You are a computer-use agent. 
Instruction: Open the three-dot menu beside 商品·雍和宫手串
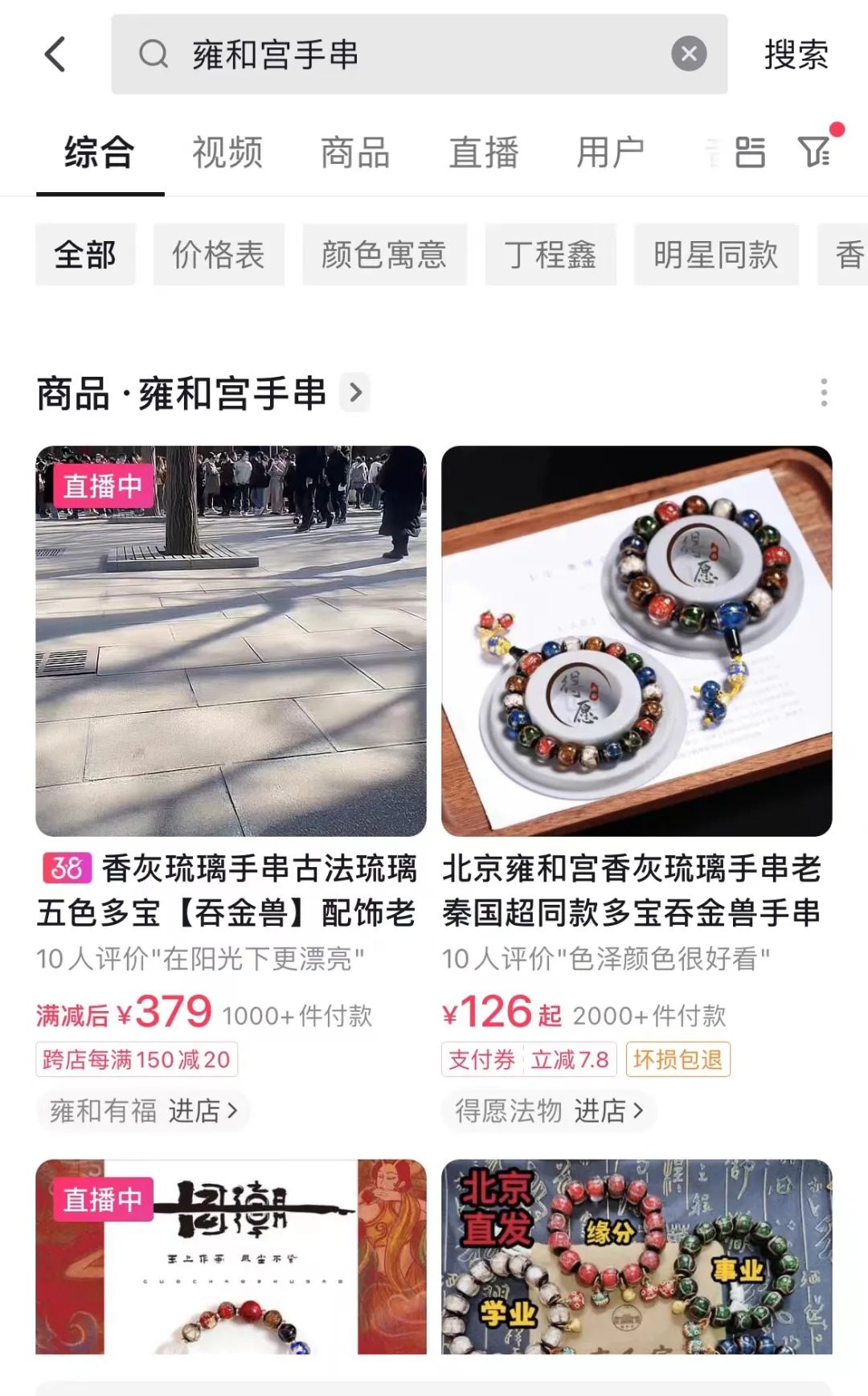[x=825, y=393]
